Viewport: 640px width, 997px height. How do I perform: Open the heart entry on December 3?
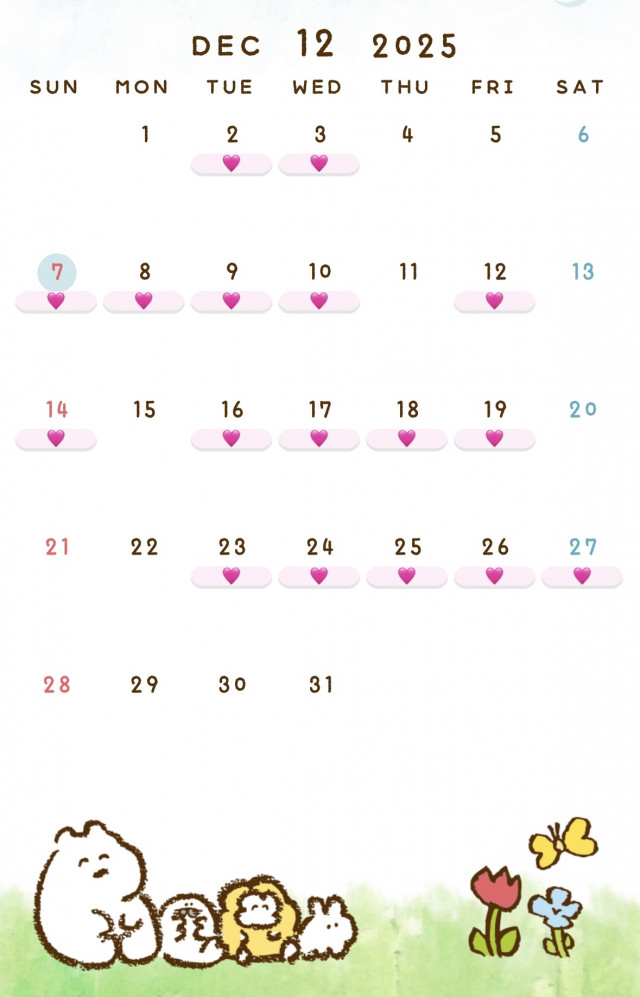(319, 163)
